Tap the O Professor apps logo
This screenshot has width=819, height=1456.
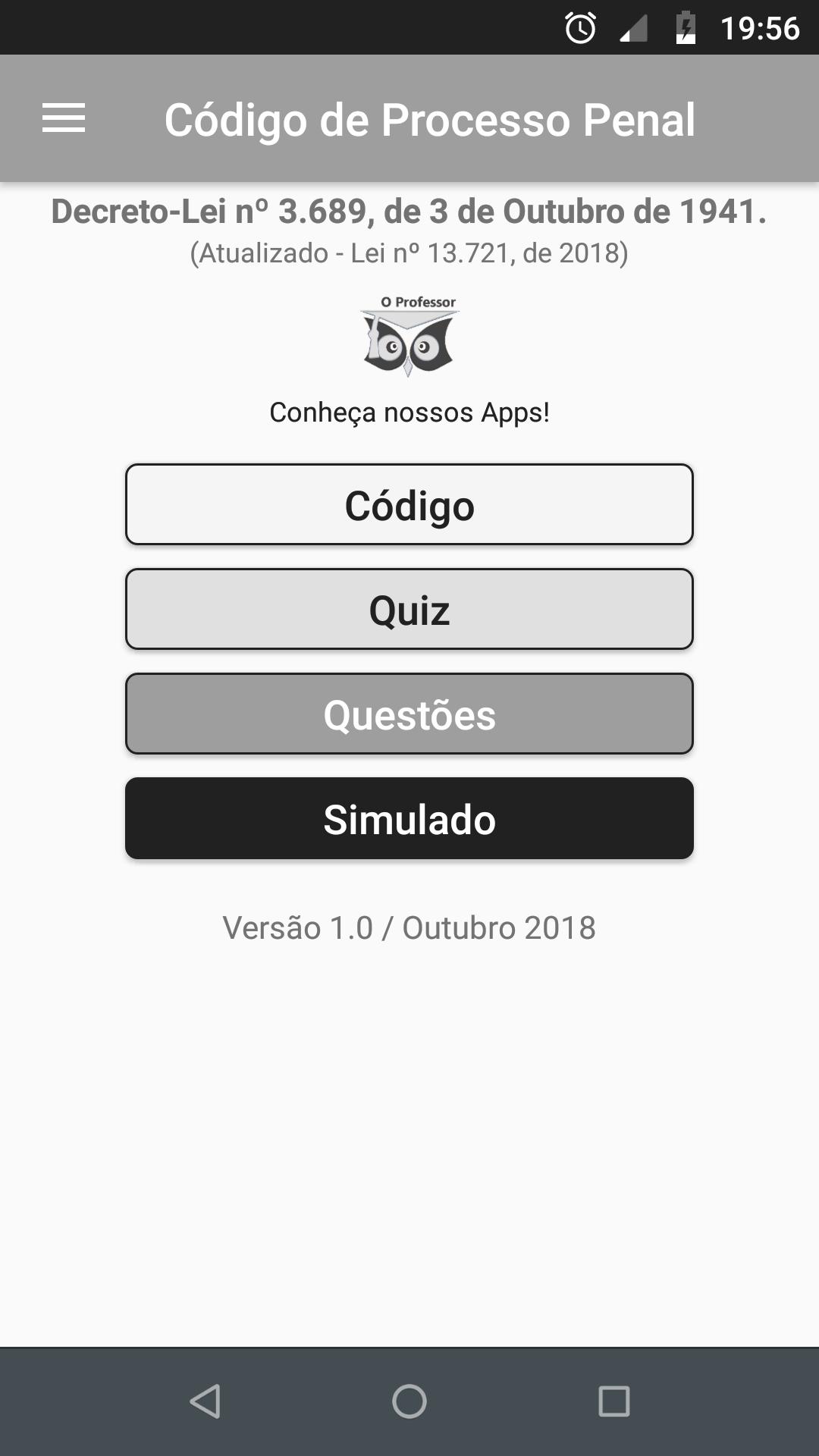pos(409,336)
